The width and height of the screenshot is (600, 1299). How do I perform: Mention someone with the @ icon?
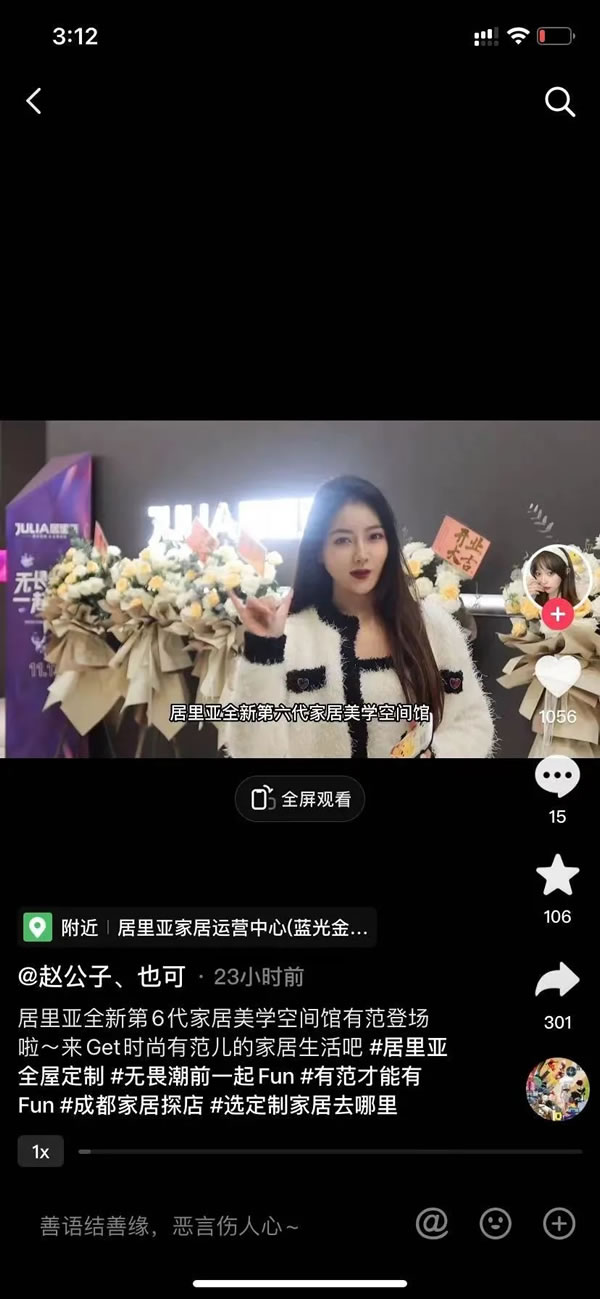pyautogui.click(x=432, y=1223)
